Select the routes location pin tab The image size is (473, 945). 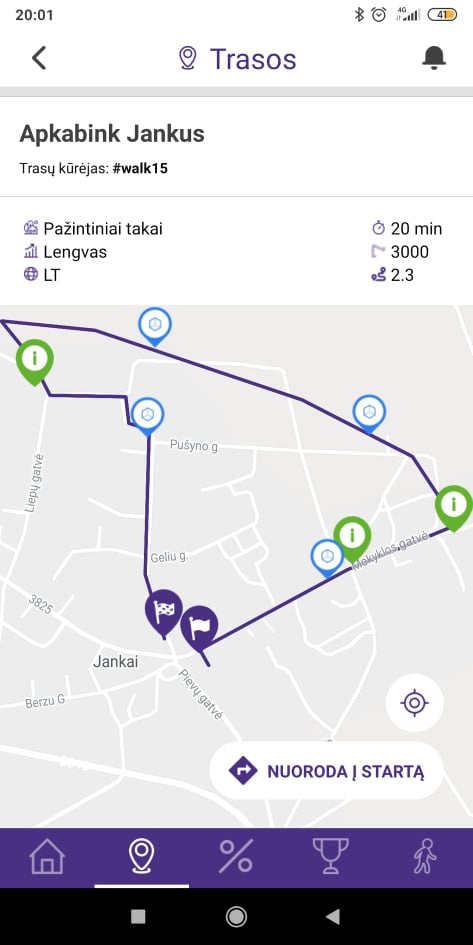(142, 856)
